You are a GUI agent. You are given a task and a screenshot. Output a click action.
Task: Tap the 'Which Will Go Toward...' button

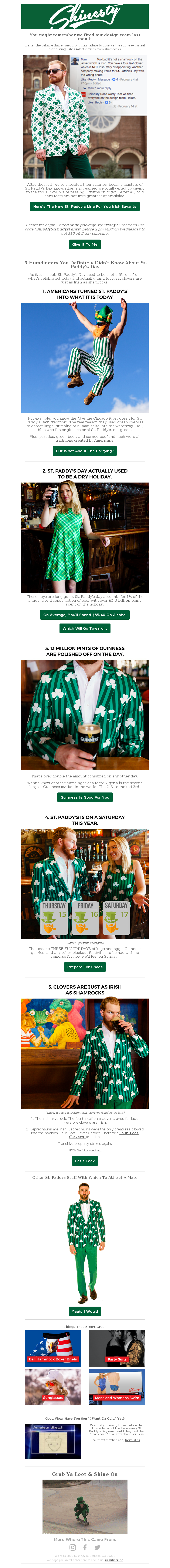click(85, 628)
